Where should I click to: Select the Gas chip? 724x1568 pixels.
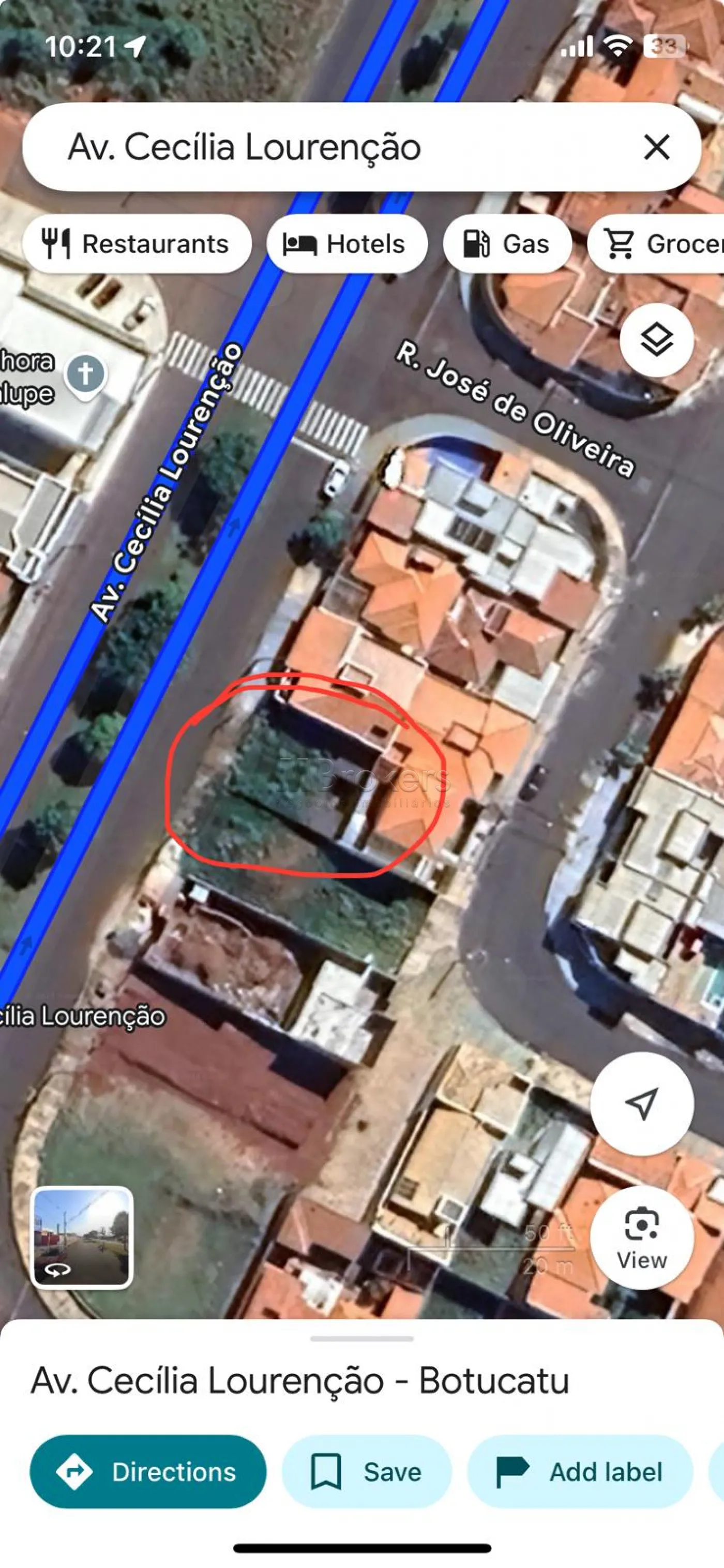coord(507,244)
